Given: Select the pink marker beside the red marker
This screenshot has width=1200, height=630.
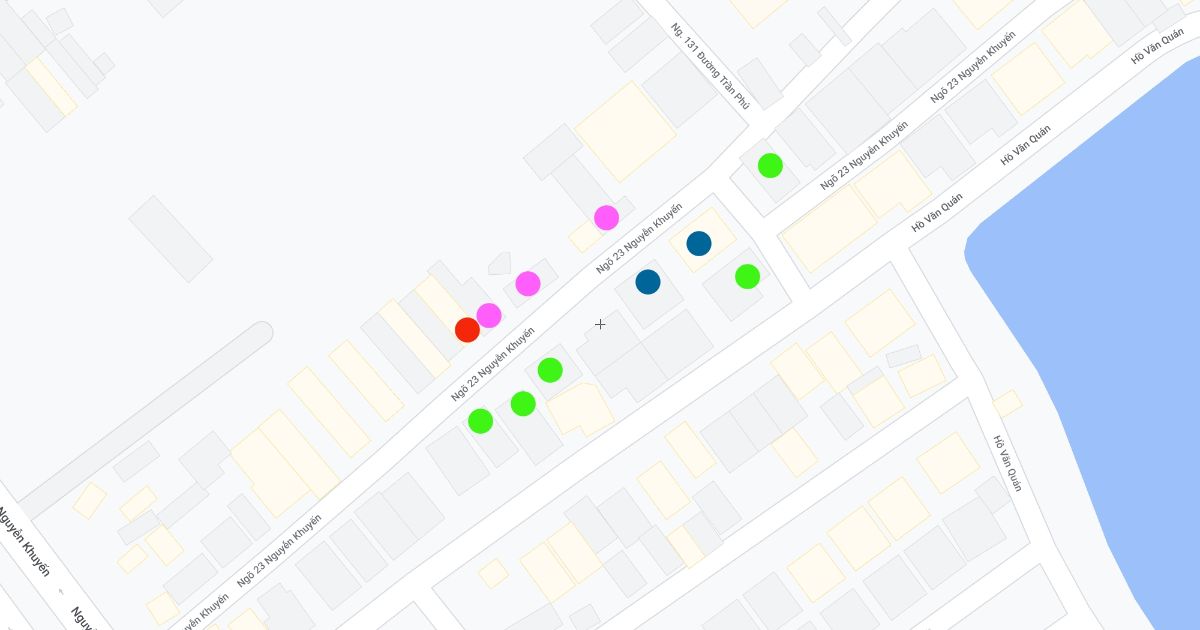Looking at the screenshot, I should 489,316.
